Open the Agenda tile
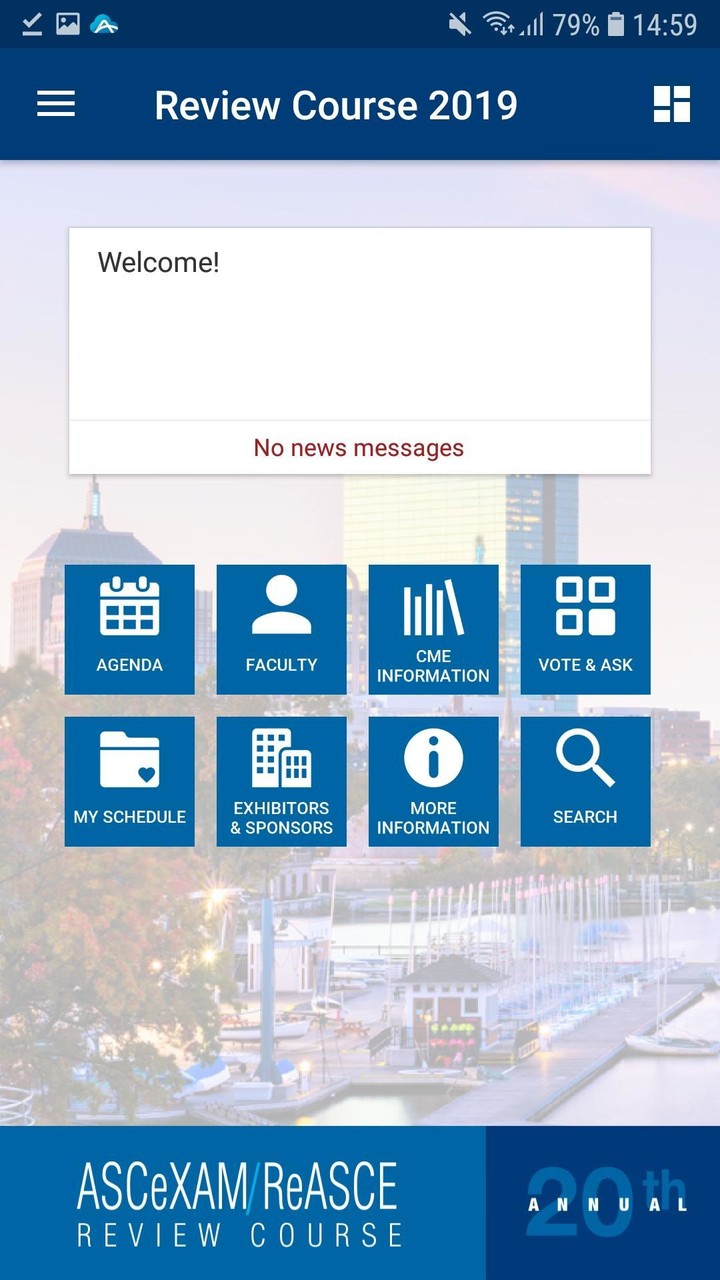Screen dimensions: 720x1280 [x=130, y=629]
